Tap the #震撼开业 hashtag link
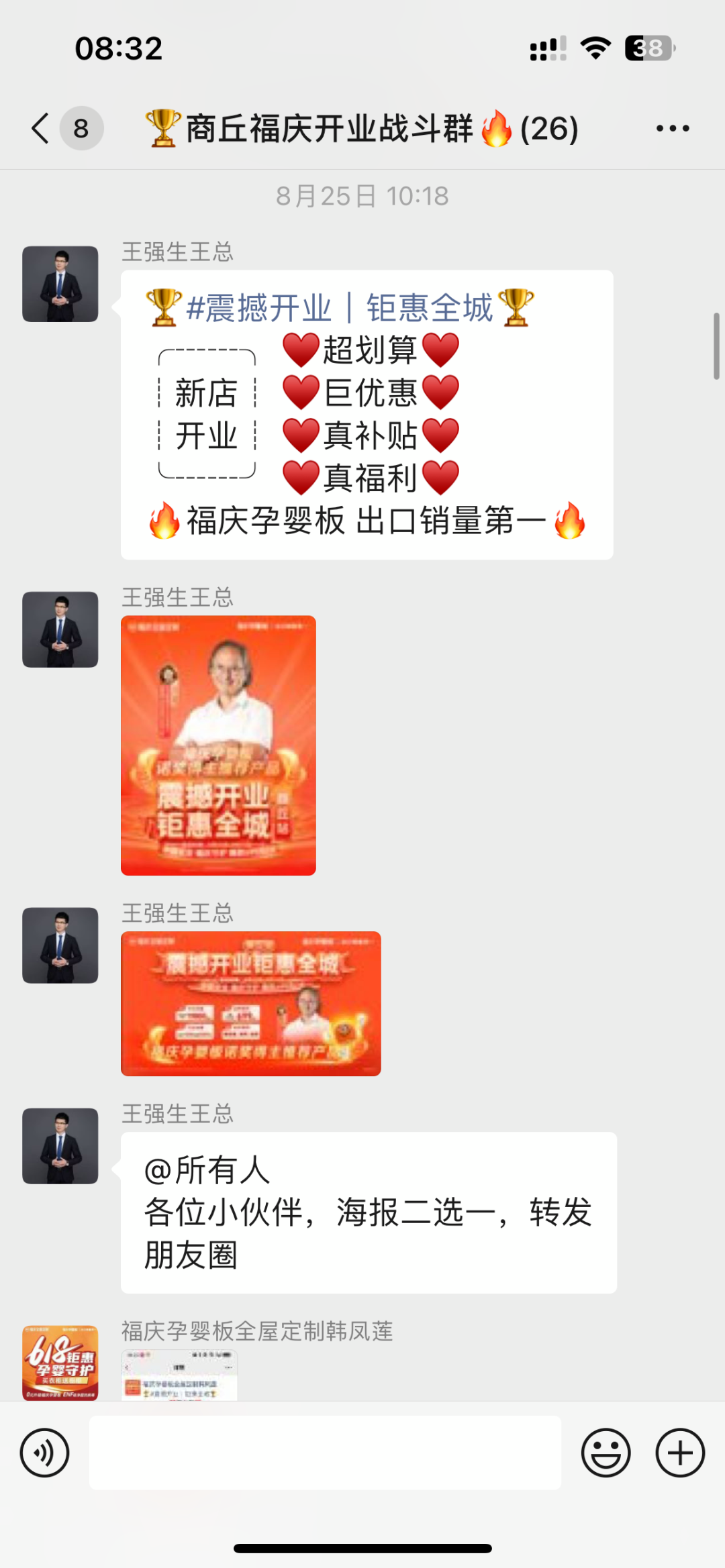Image resolution: width=725 pixels, height=1568 pixels. click(258, 308)
